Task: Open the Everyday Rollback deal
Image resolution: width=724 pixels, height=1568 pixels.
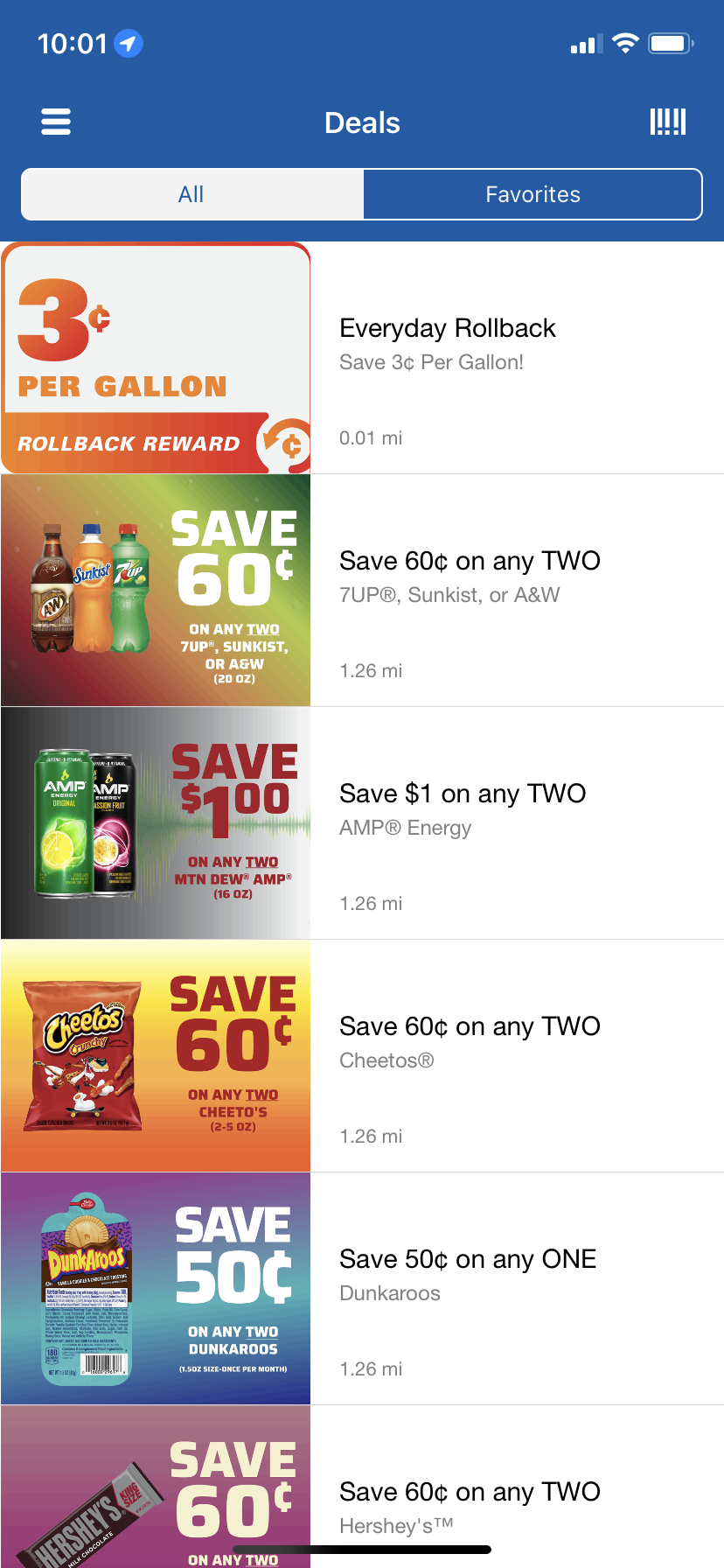Action: coord(362,358)
